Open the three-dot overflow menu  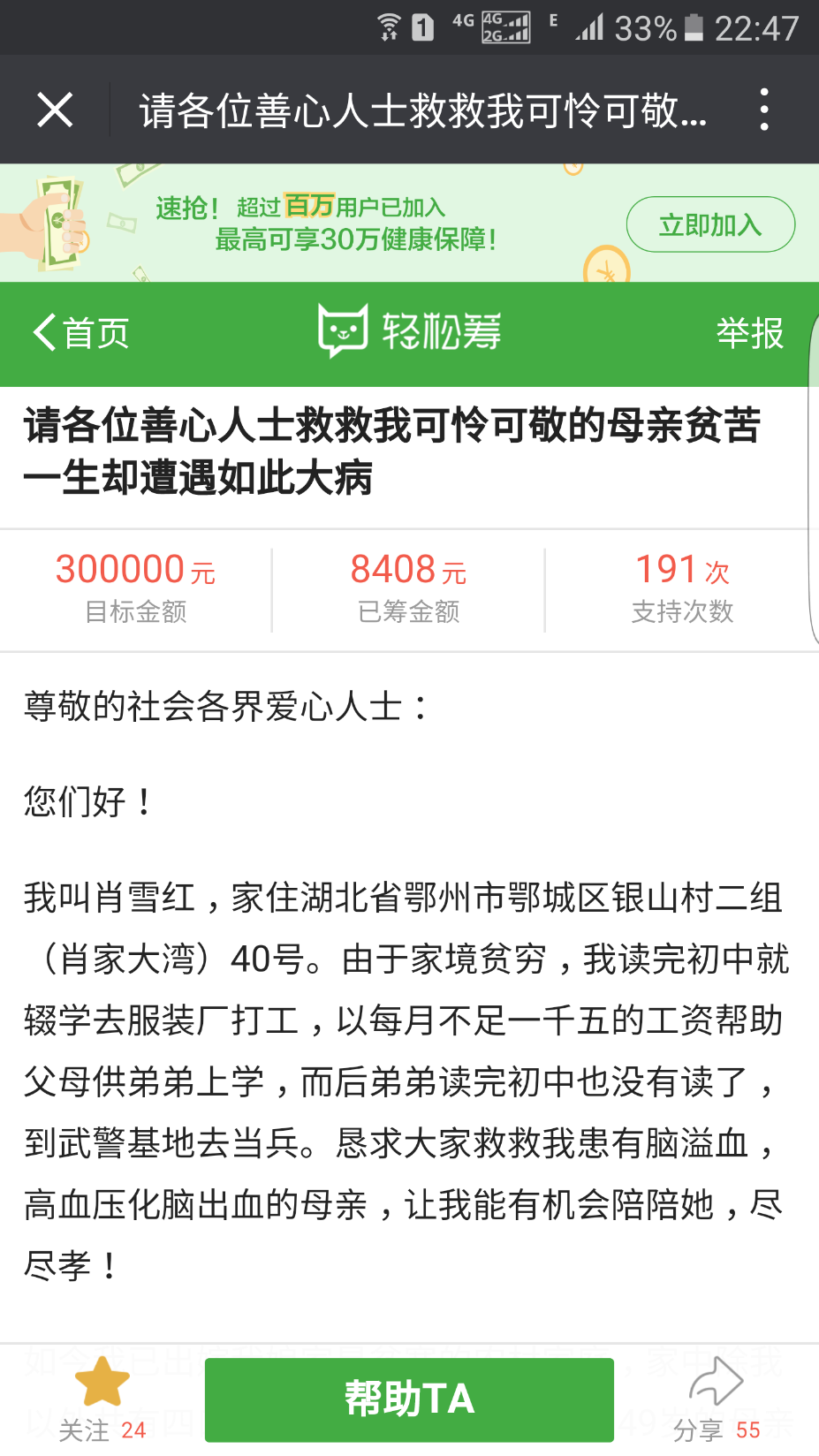tap(764, 110)
